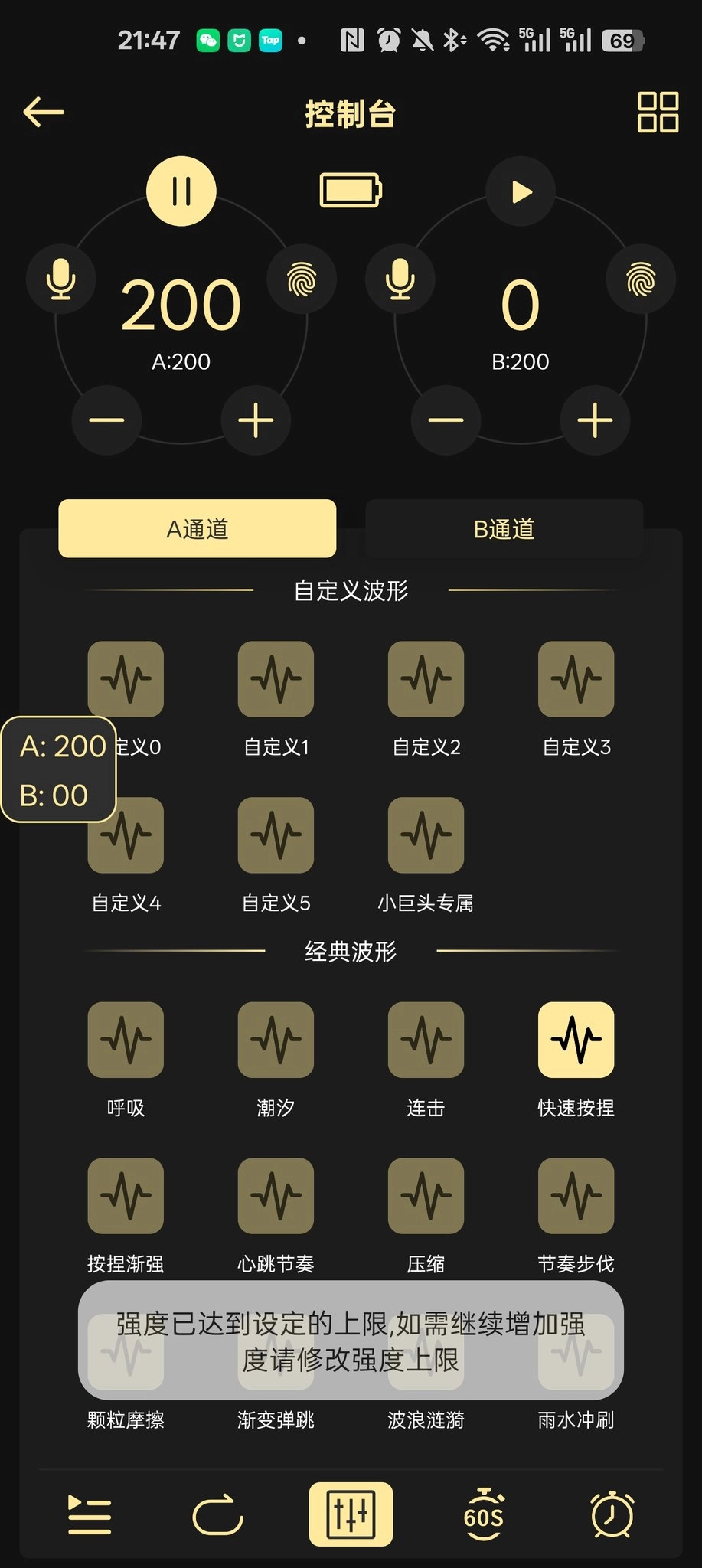702x1568 pixels.
Task: Increase channel A intensity with plus
Action: pyautogui.click(x=256, y=420)
